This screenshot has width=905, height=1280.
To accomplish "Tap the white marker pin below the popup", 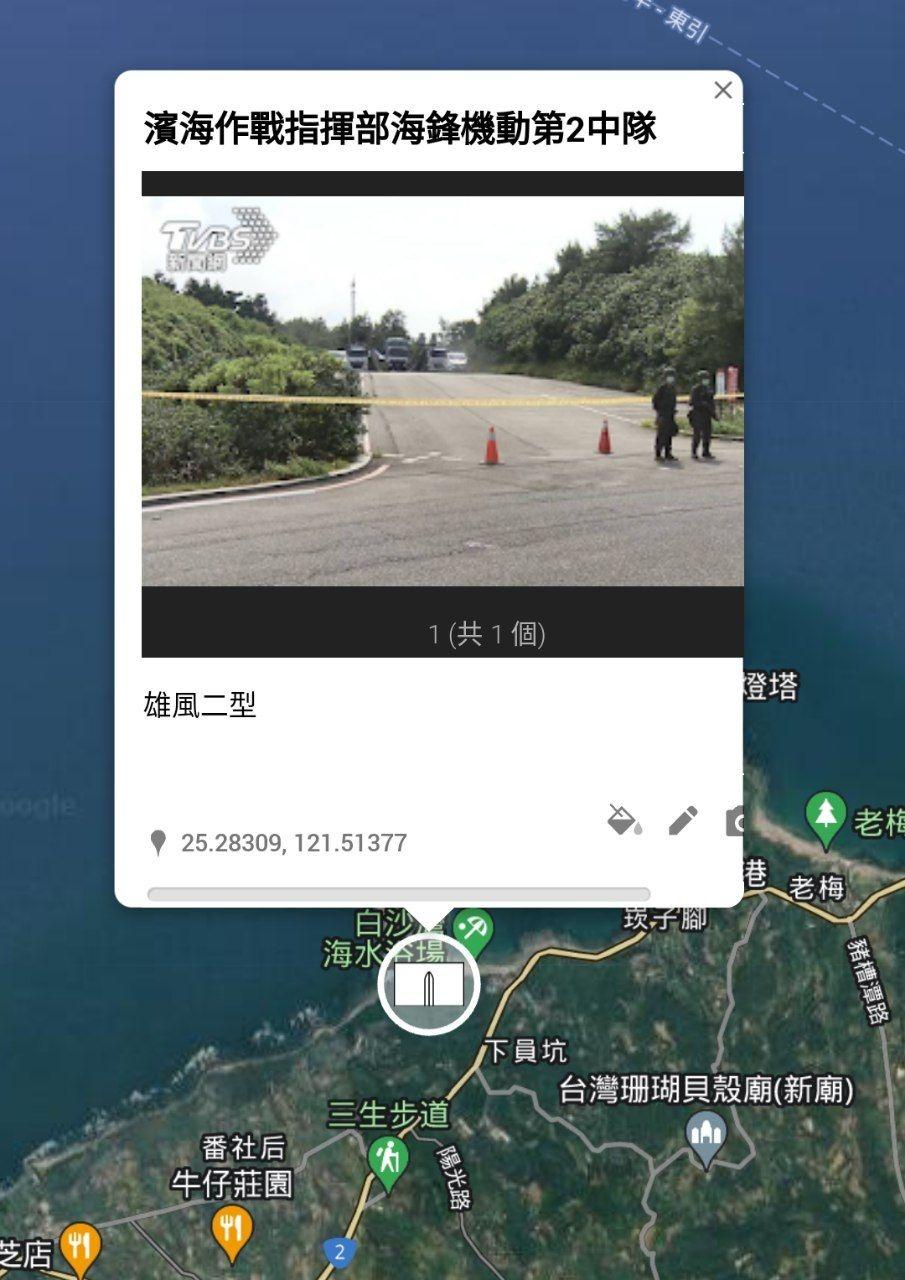I will (x=428, y=985).
